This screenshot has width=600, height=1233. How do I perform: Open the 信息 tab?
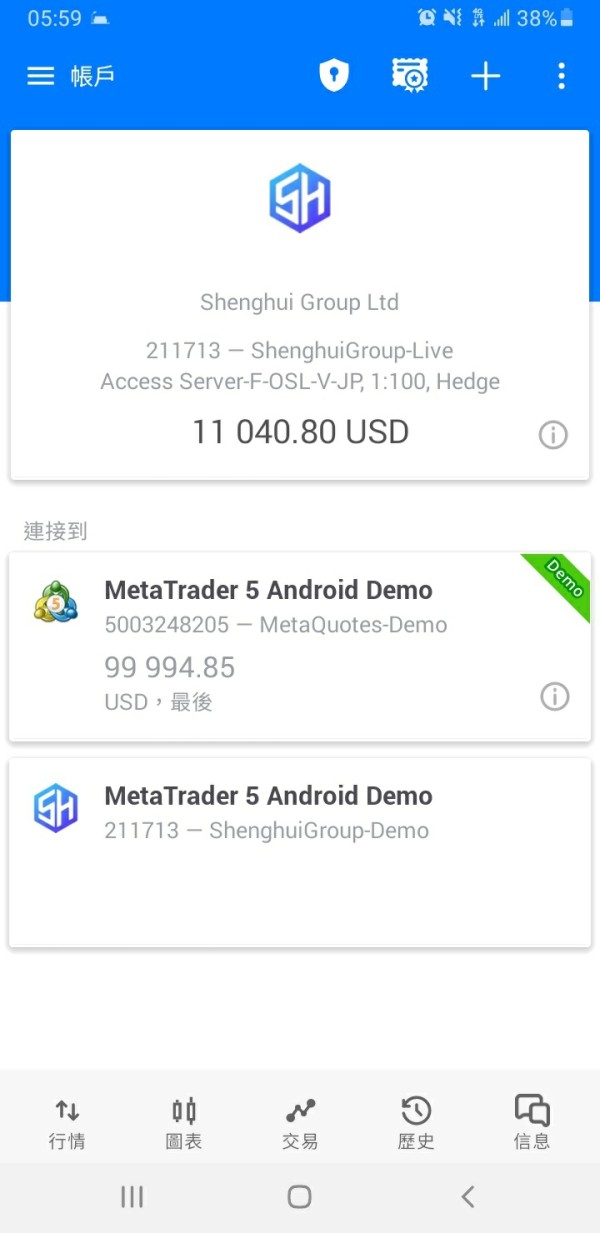click(x=532, y=1123)
